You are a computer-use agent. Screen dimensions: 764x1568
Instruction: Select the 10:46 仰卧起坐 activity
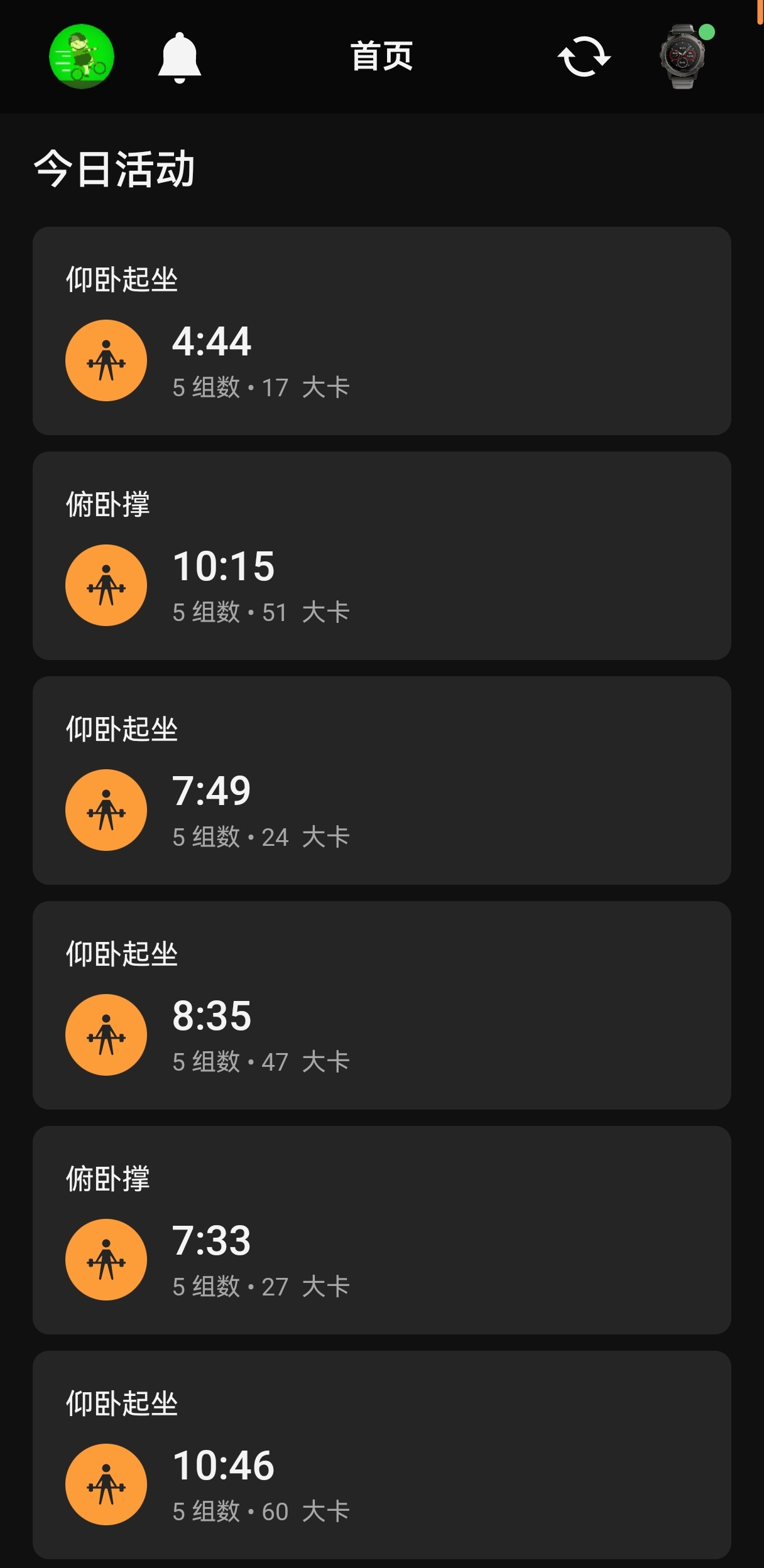click(x=381, y=1455)
